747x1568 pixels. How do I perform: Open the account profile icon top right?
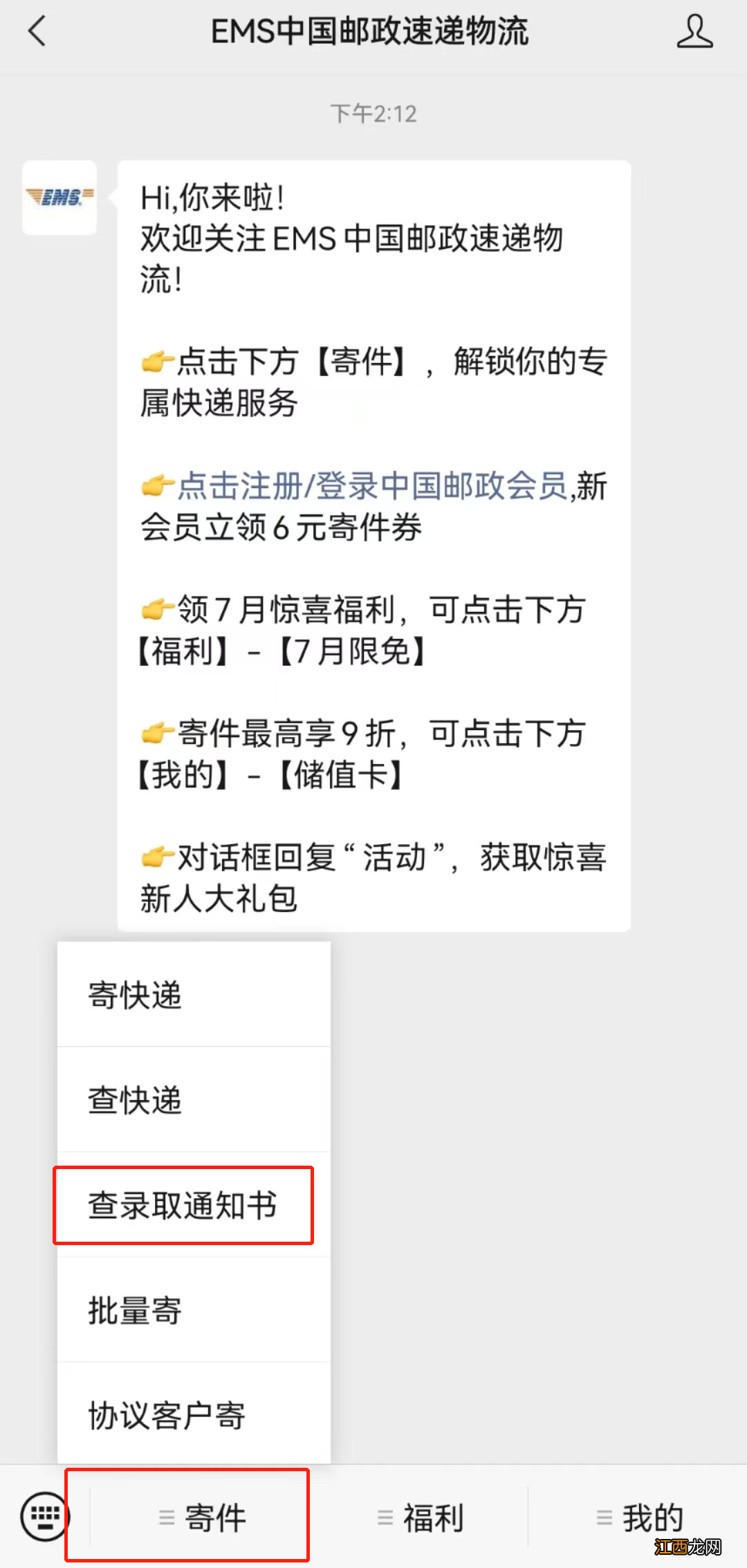pos(695,30)
